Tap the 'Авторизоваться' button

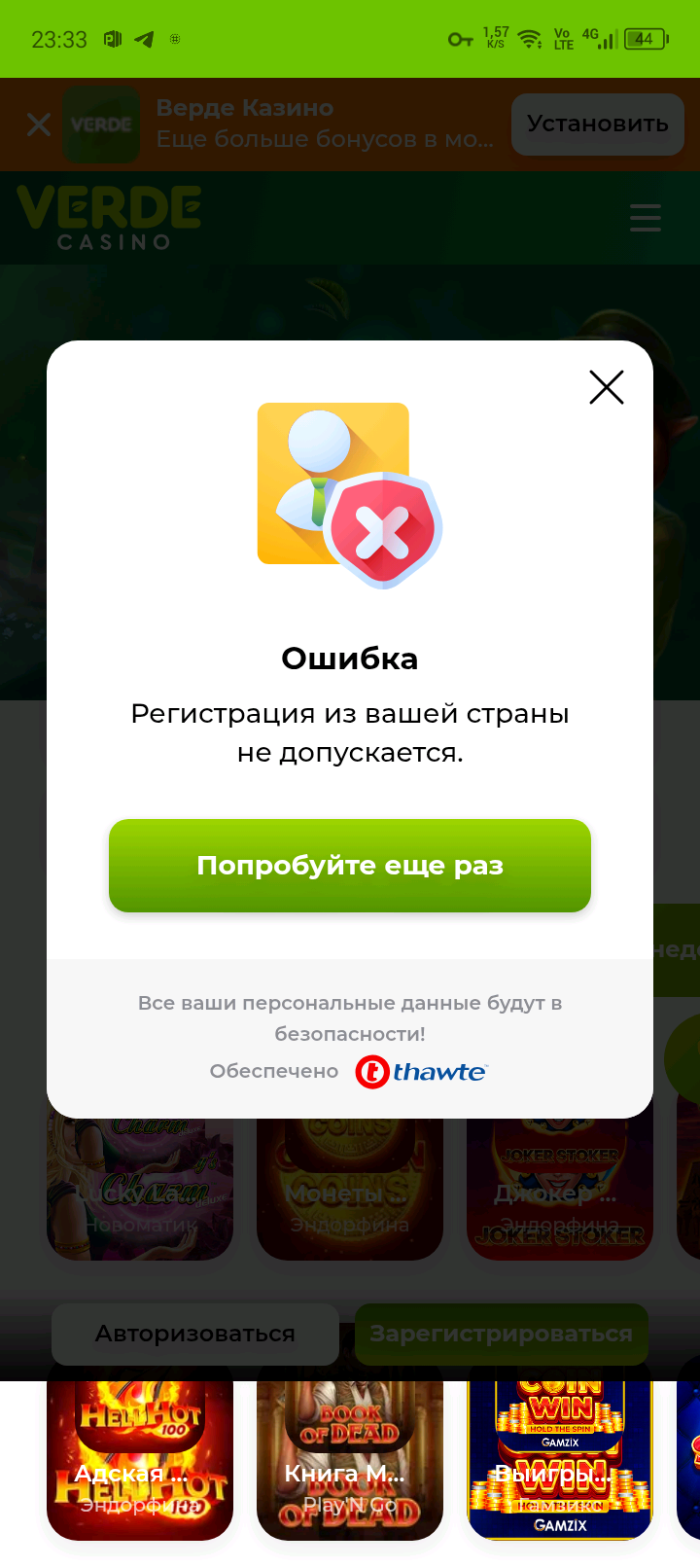194,1334
